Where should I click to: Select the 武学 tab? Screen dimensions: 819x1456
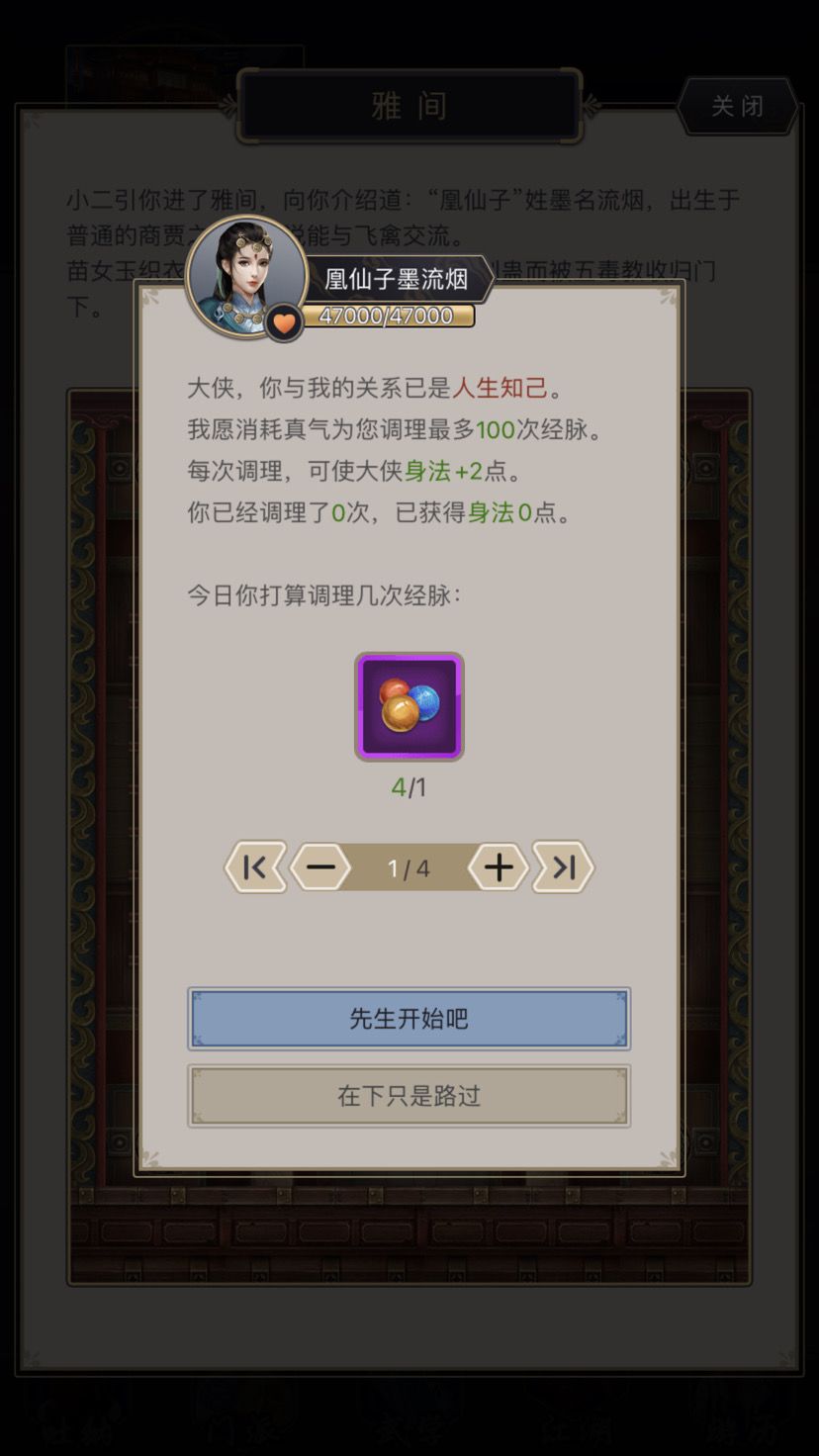pos(409,1426)
